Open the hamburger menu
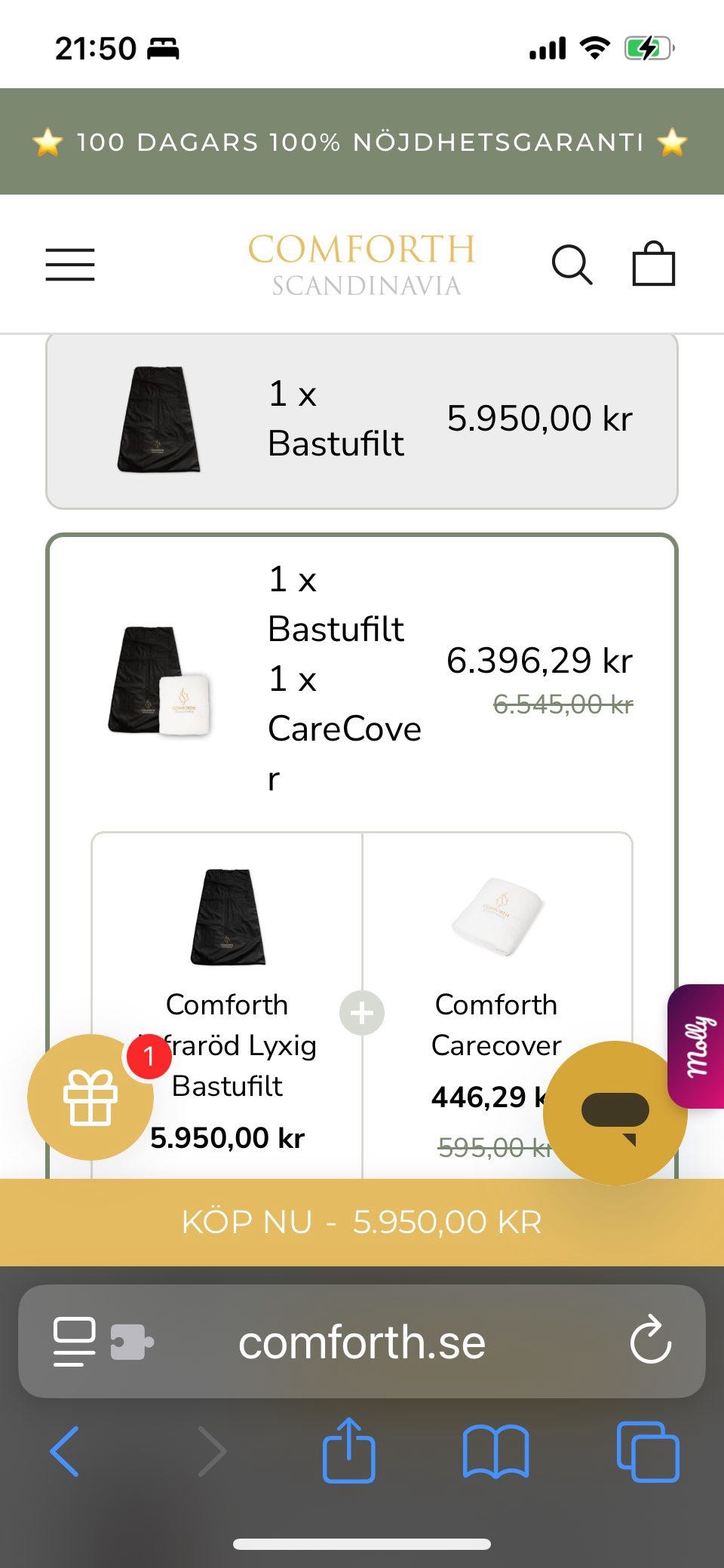The height and width of the screenshot is (1568, 724). pos(70,265)
